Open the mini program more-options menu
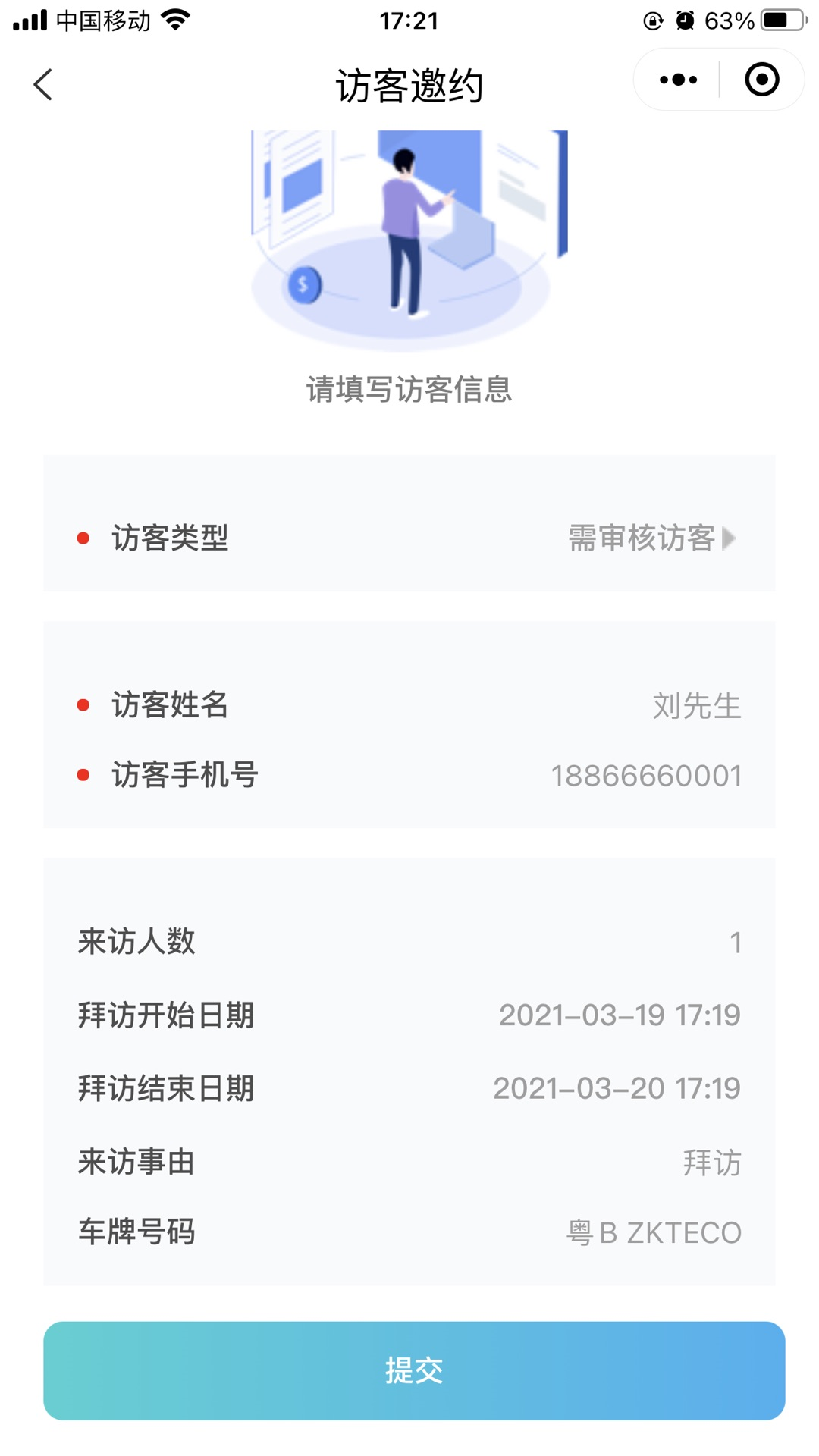Screen dimensions: 819x1456 click(x=678, y=80)
